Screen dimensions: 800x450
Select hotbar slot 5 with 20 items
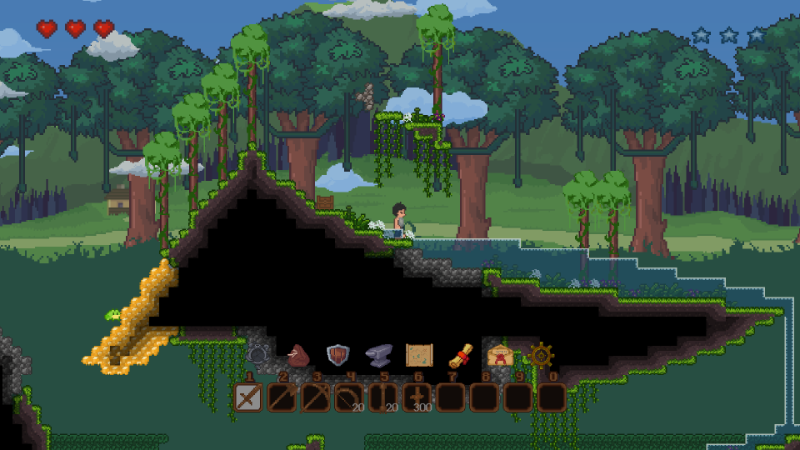click(383, 397)
